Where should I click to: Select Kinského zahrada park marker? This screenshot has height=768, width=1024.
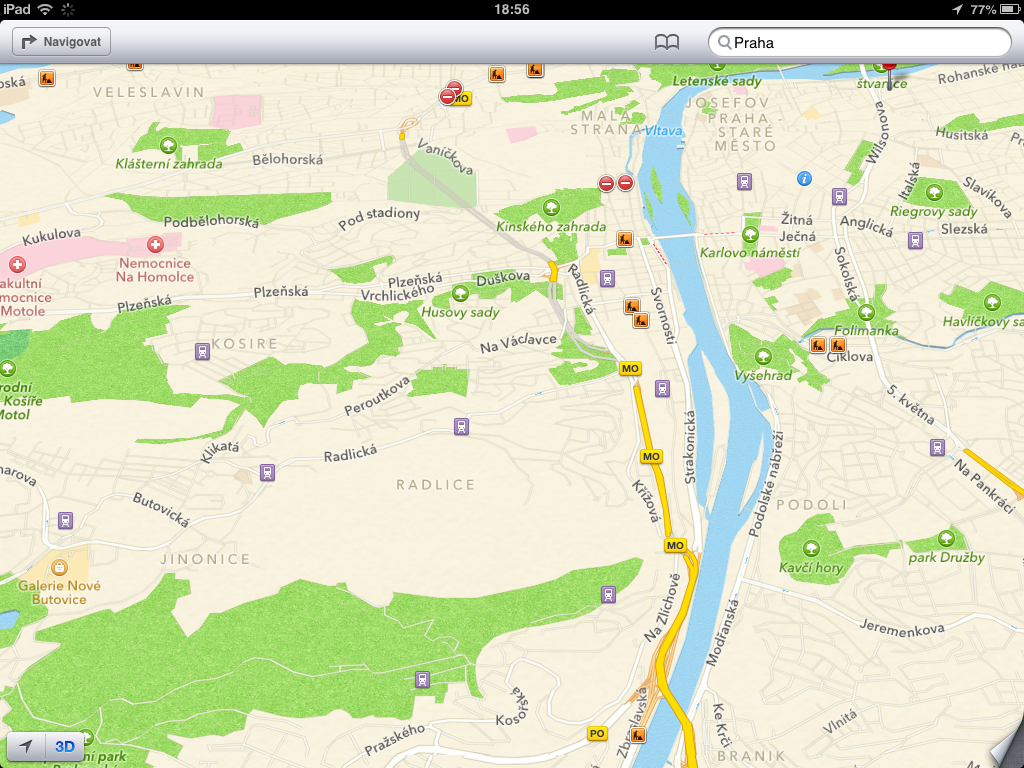550,208
